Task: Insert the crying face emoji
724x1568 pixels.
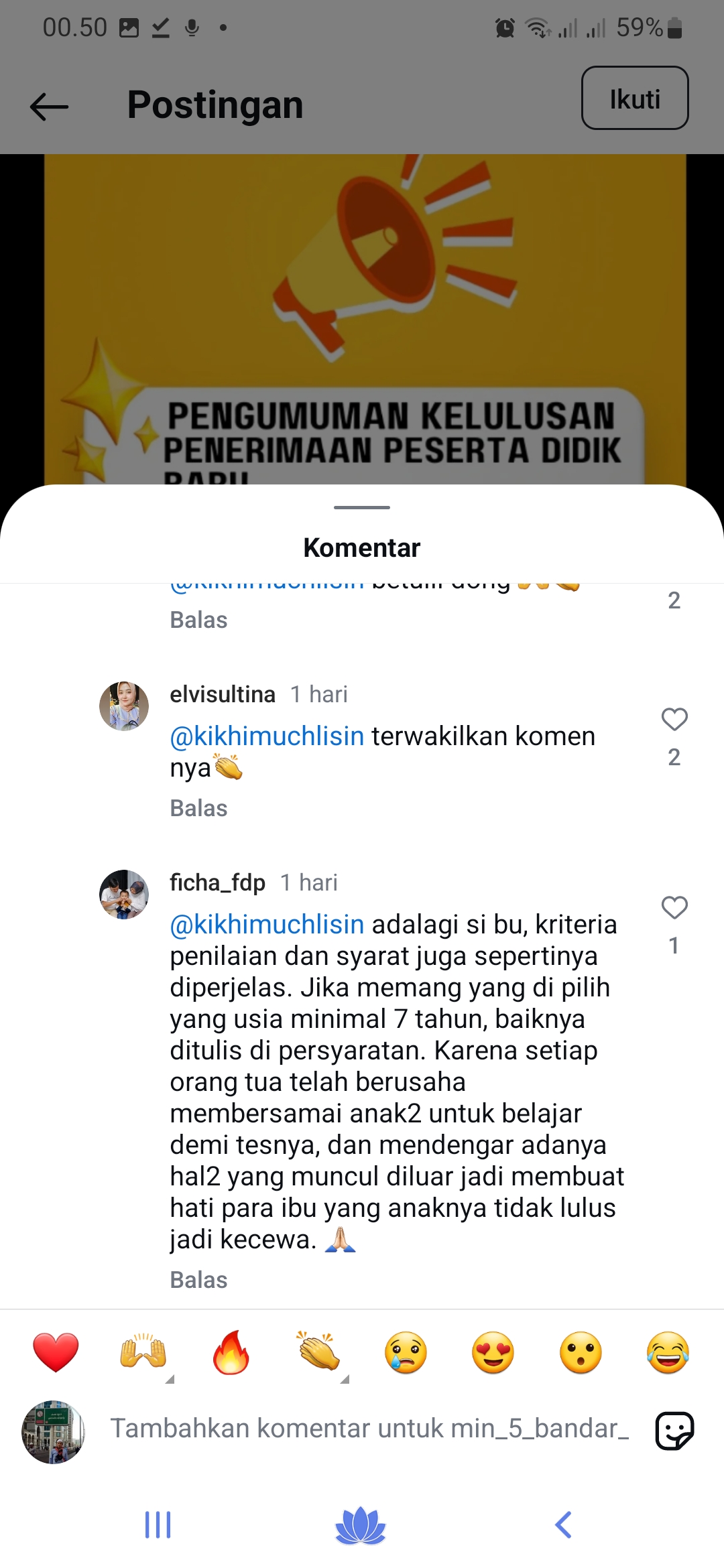Action: (406, 1352)
